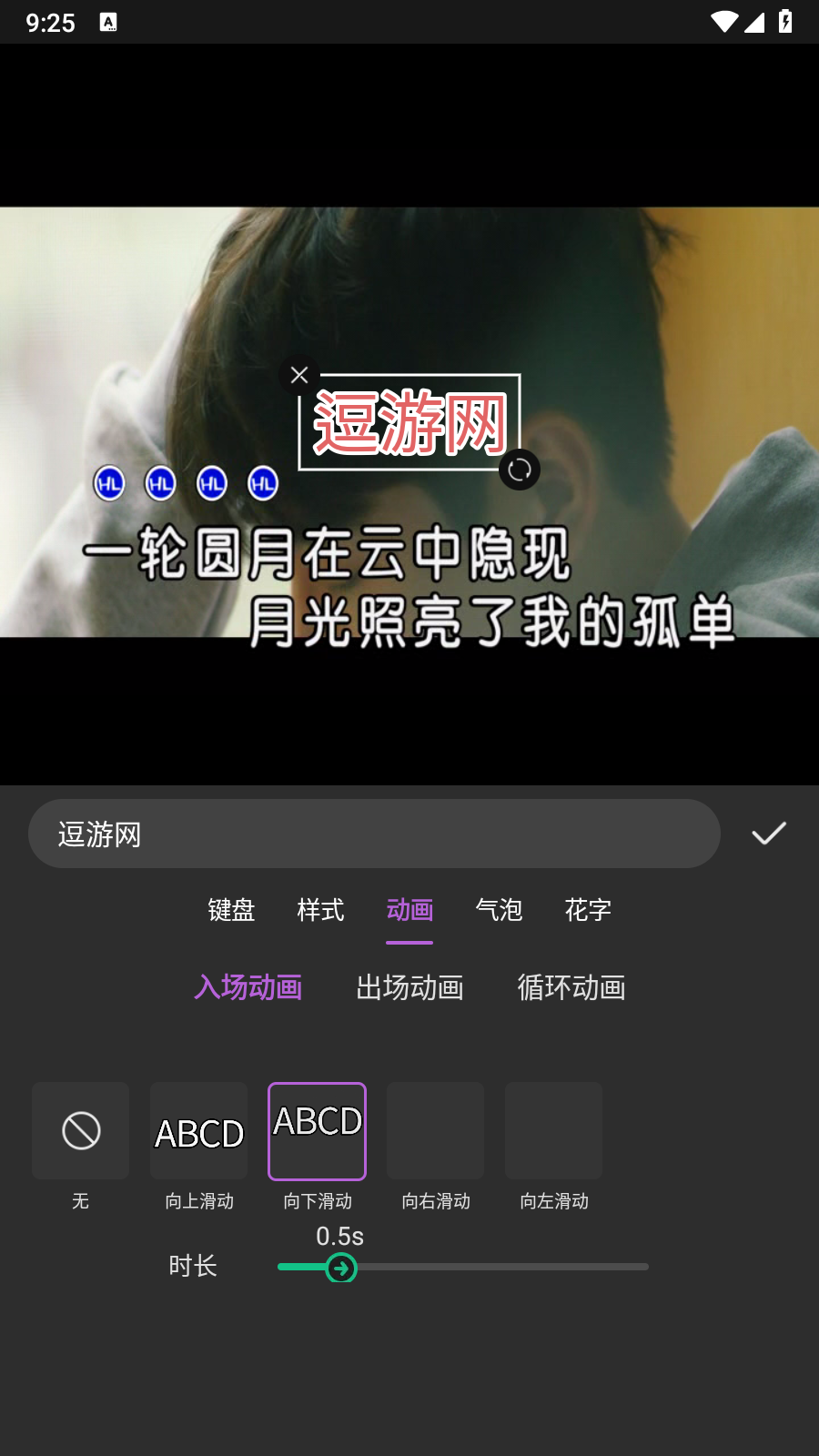Image resolution: width=819 pixels, height=1456 pixels.
Task: Tap the rotate handle on text box
Action: (520, 470)
